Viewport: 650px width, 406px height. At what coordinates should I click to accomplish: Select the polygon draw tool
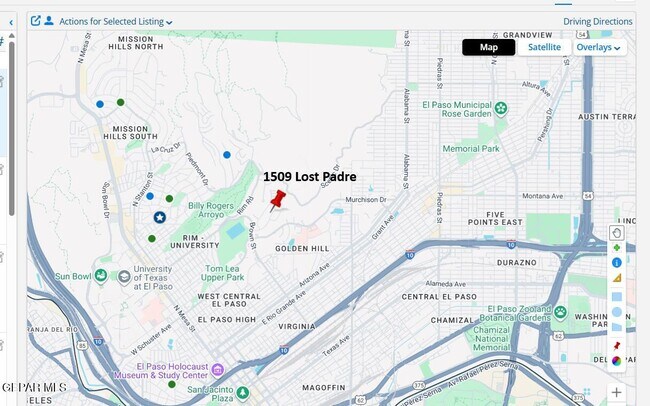point(617,328)
